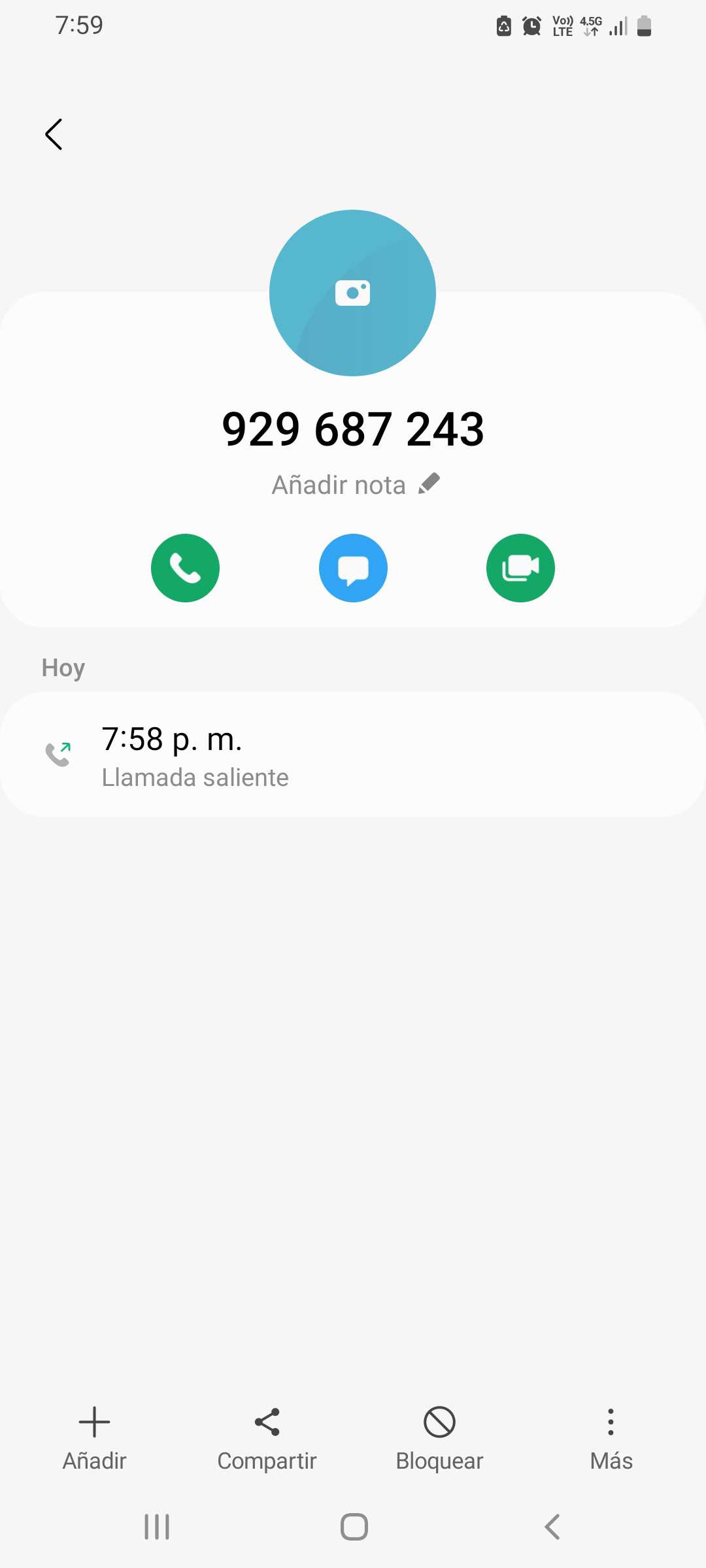The width and height of the screenshot is (706, 1568).
Task: Go to home screen via navigation bar
Action: 354,1527
